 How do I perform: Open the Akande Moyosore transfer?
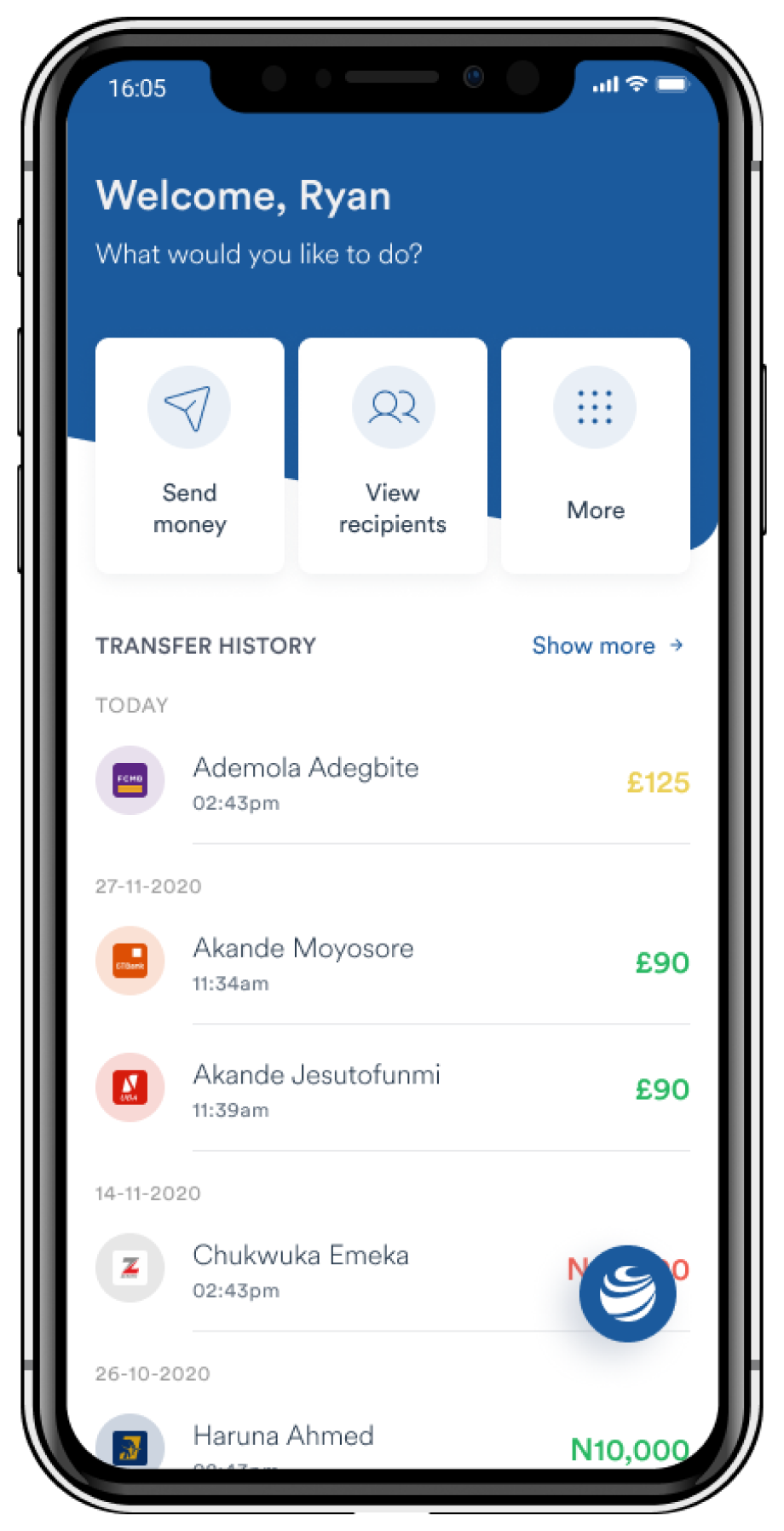click(392, 963)
